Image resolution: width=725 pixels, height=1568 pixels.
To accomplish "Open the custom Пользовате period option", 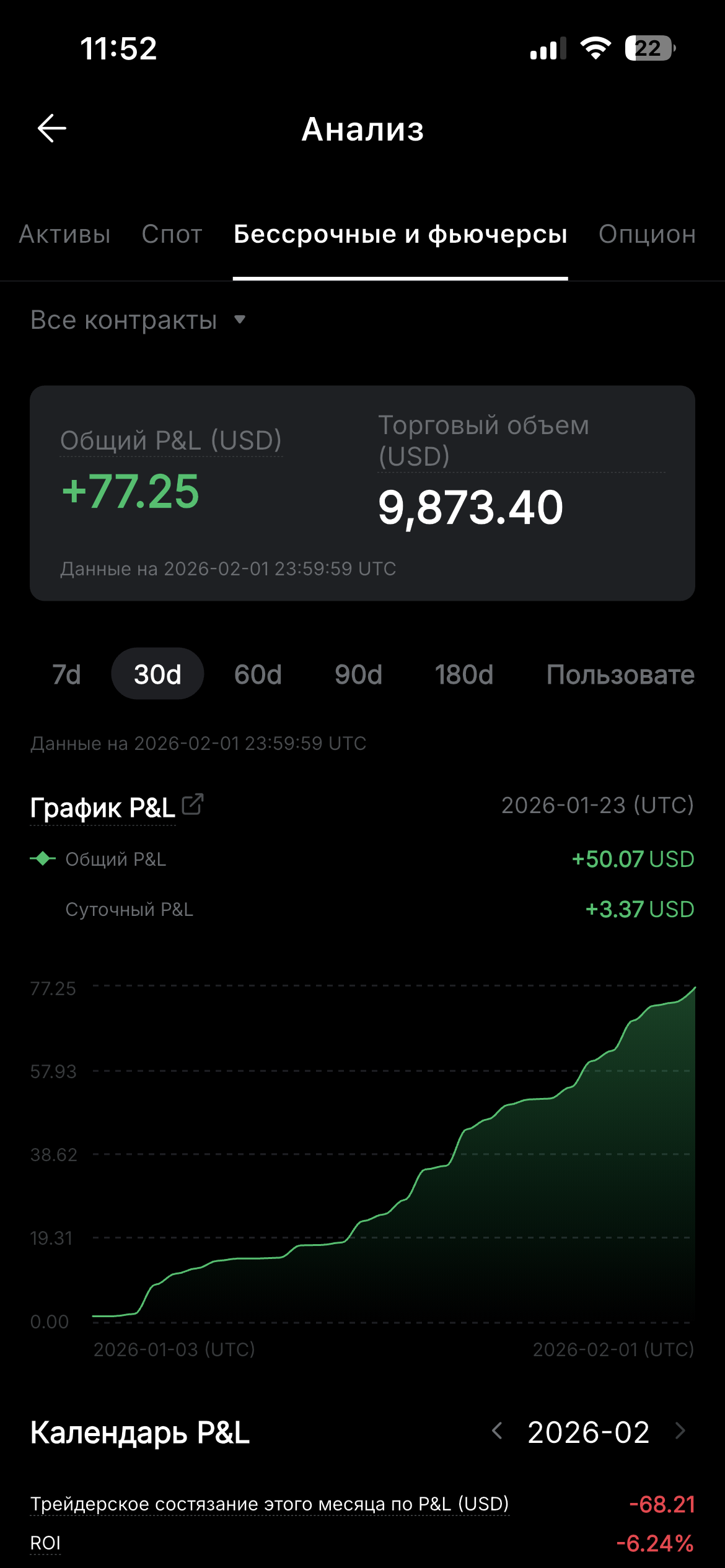I will click(x=620, y=674).
